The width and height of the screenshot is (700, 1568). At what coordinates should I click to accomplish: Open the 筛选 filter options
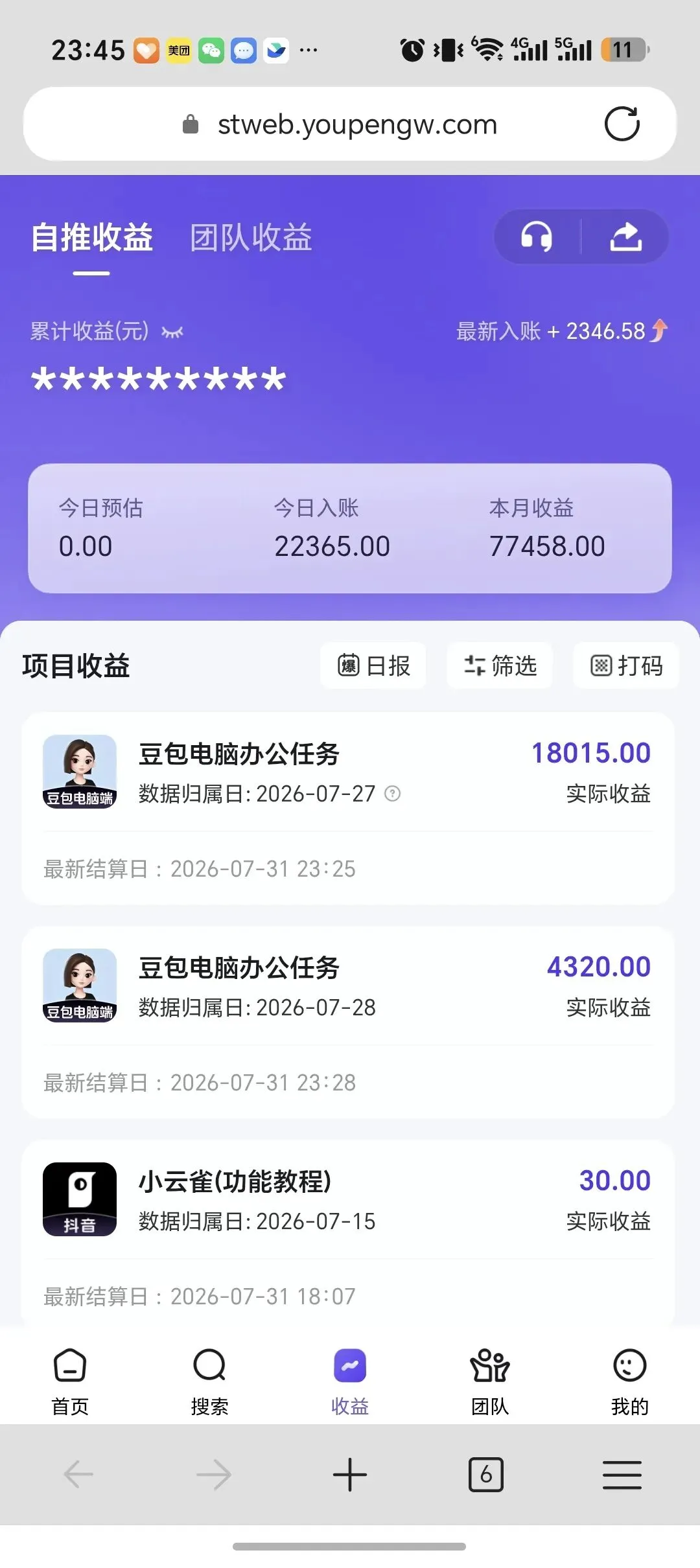pos(500,665)
